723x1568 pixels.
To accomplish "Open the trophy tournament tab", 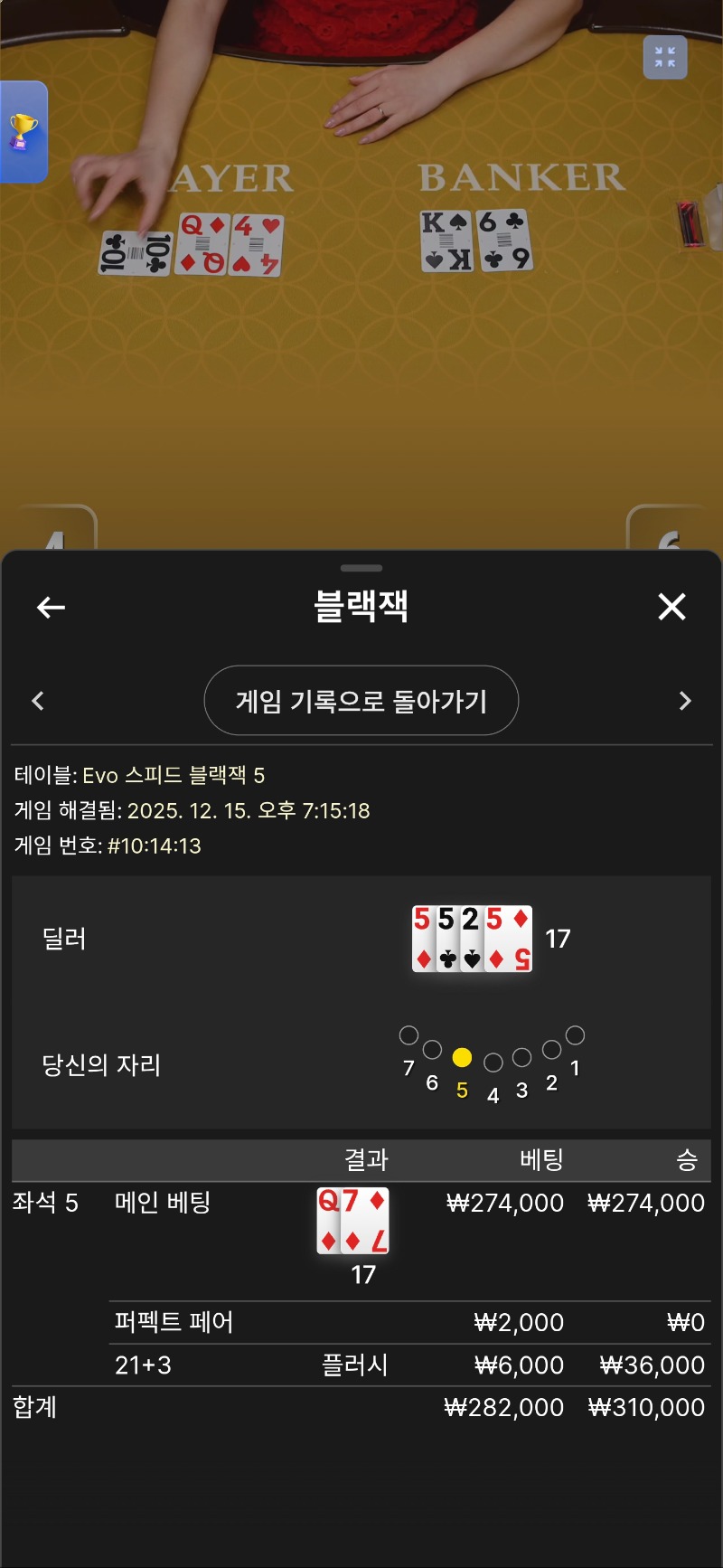I will click(23, 132).
